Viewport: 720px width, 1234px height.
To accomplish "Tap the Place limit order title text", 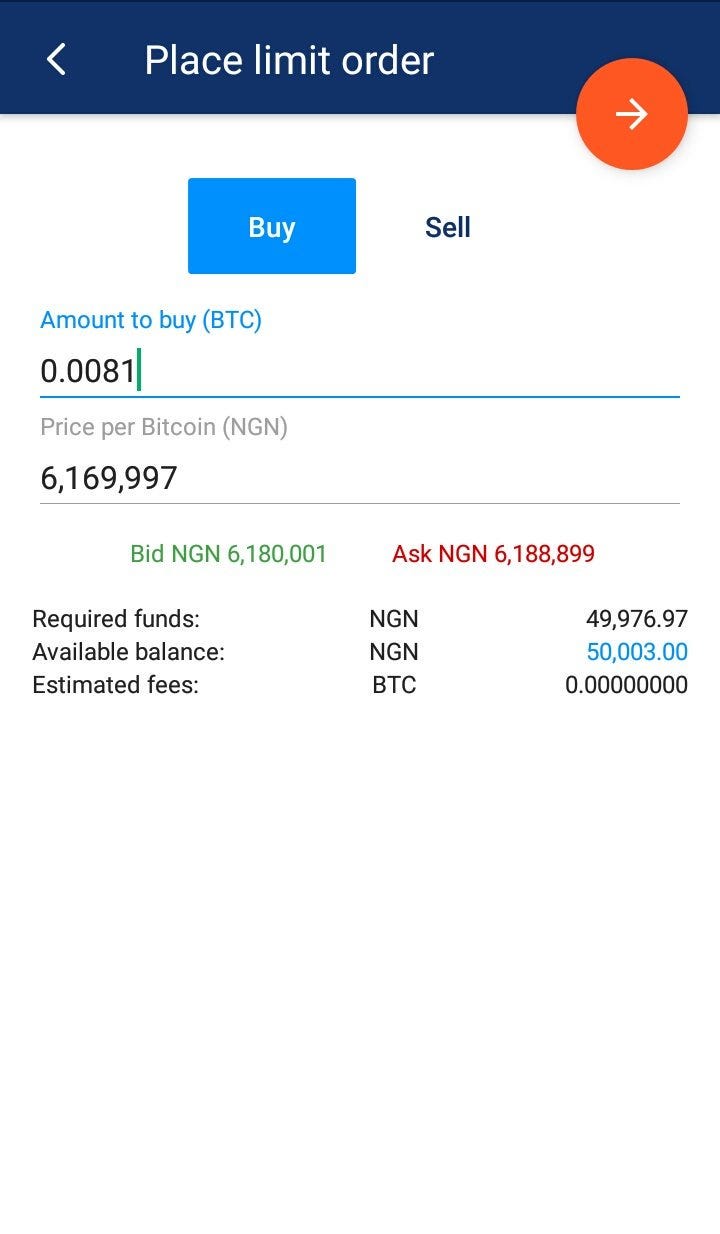I will 290,59.
